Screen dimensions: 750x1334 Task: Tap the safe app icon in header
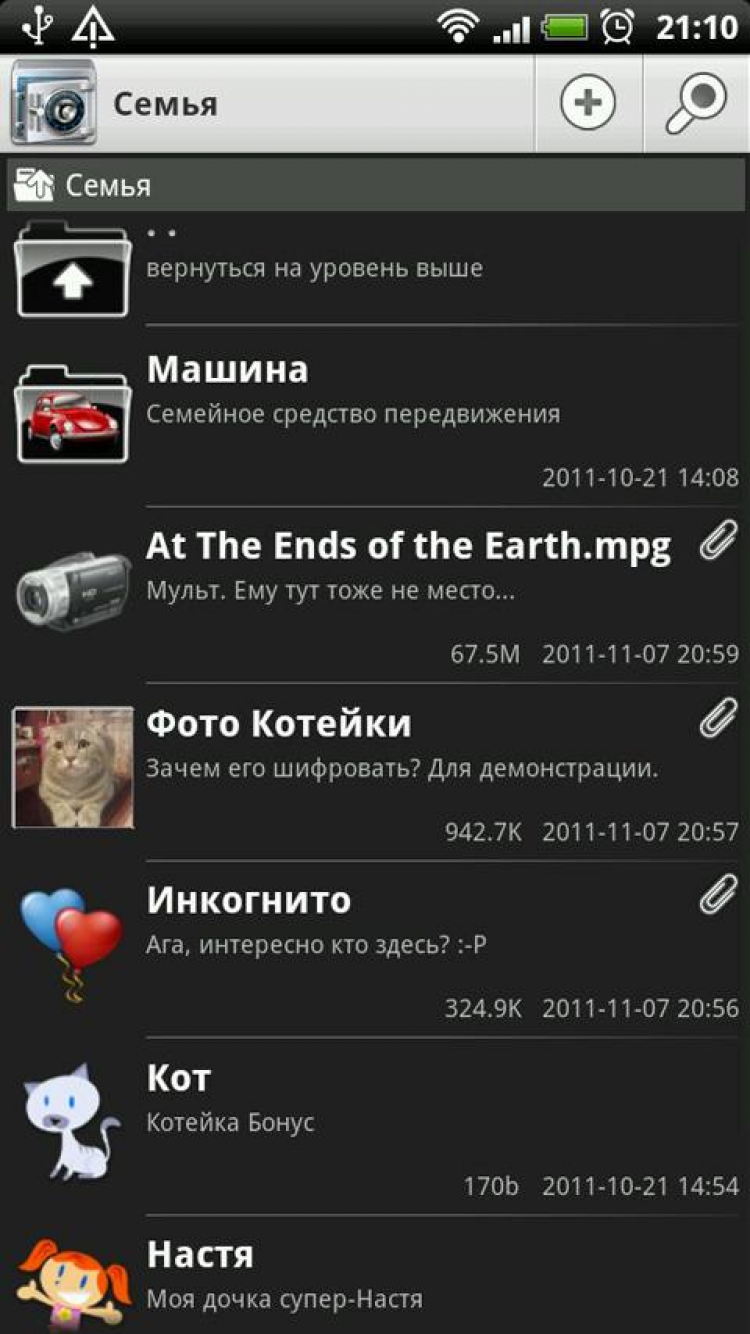pos(53,103)
